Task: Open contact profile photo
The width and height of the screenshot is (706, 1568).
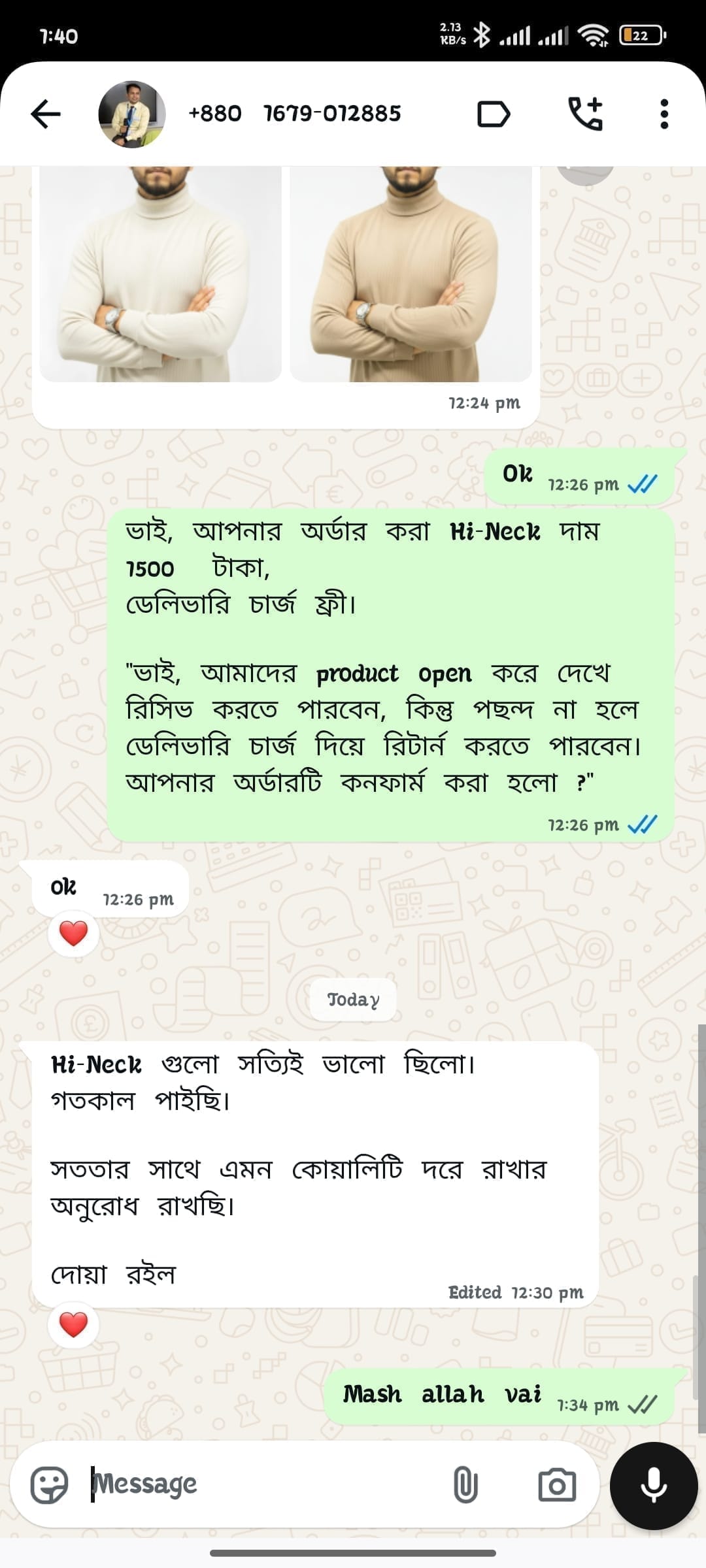Action: tap(131, 114)
